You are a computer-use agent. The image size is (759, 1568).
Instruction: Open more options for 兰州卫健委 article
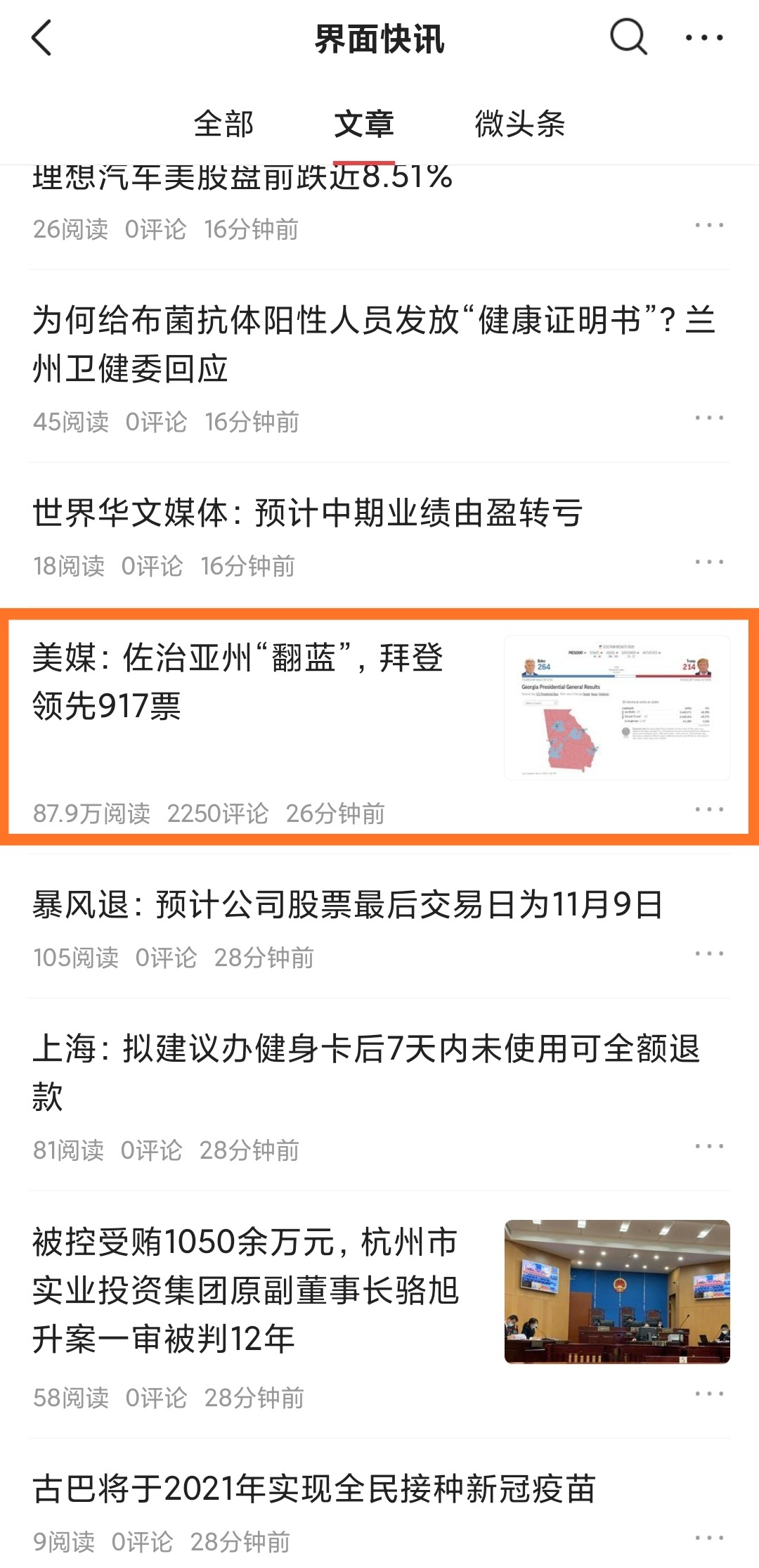708,418
